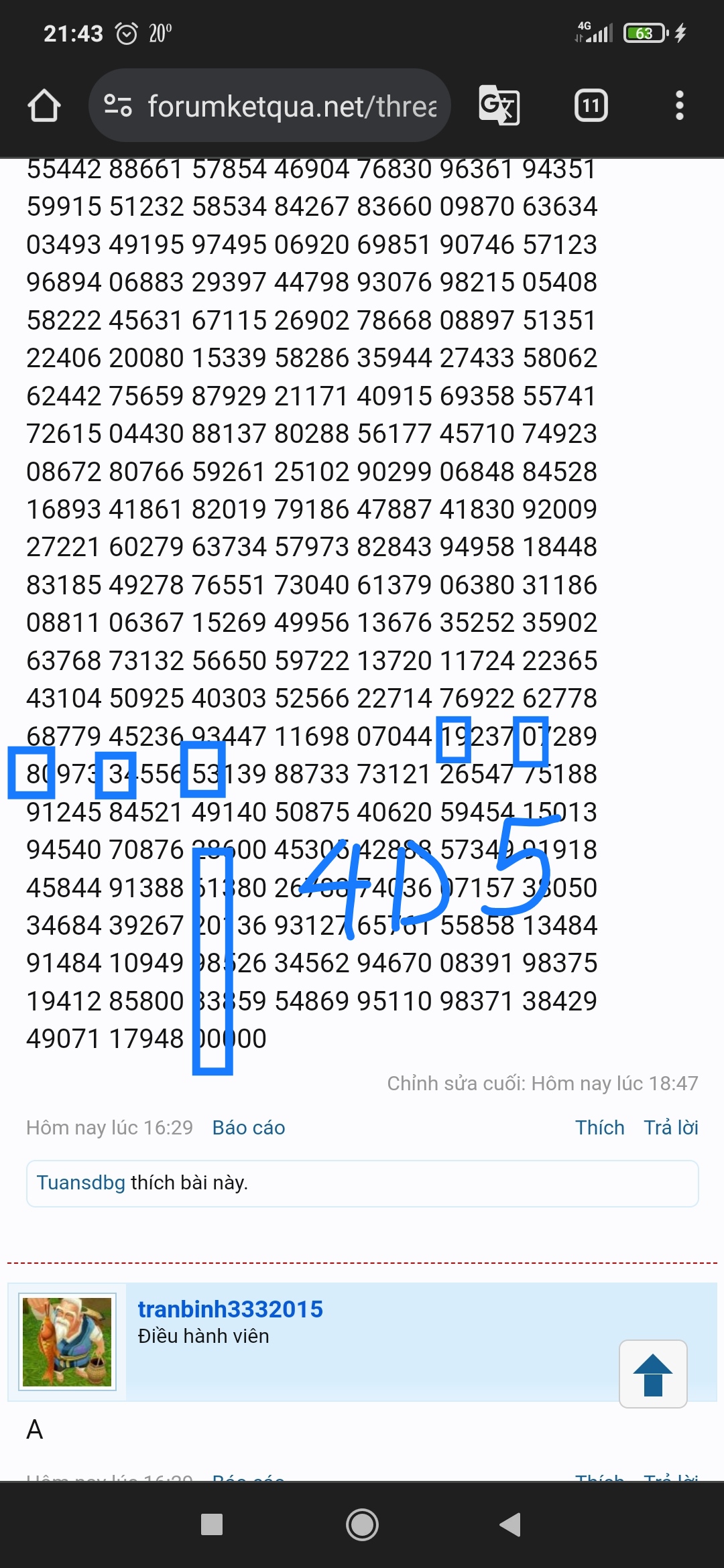Reply to the post via Trả lời
The image size is (724, 1568).
tap(671, 1128)
